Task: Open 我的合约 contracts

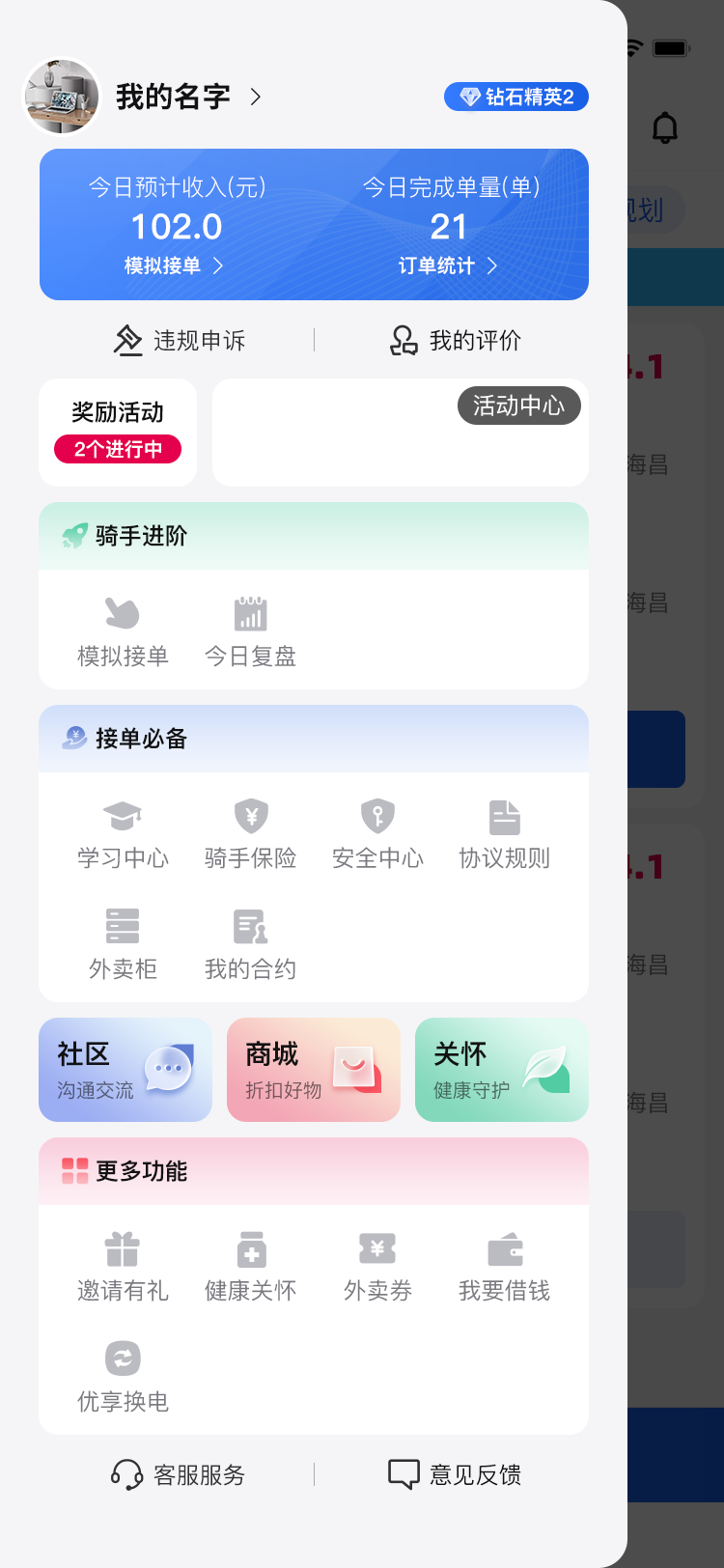Action: coord(250,944)
